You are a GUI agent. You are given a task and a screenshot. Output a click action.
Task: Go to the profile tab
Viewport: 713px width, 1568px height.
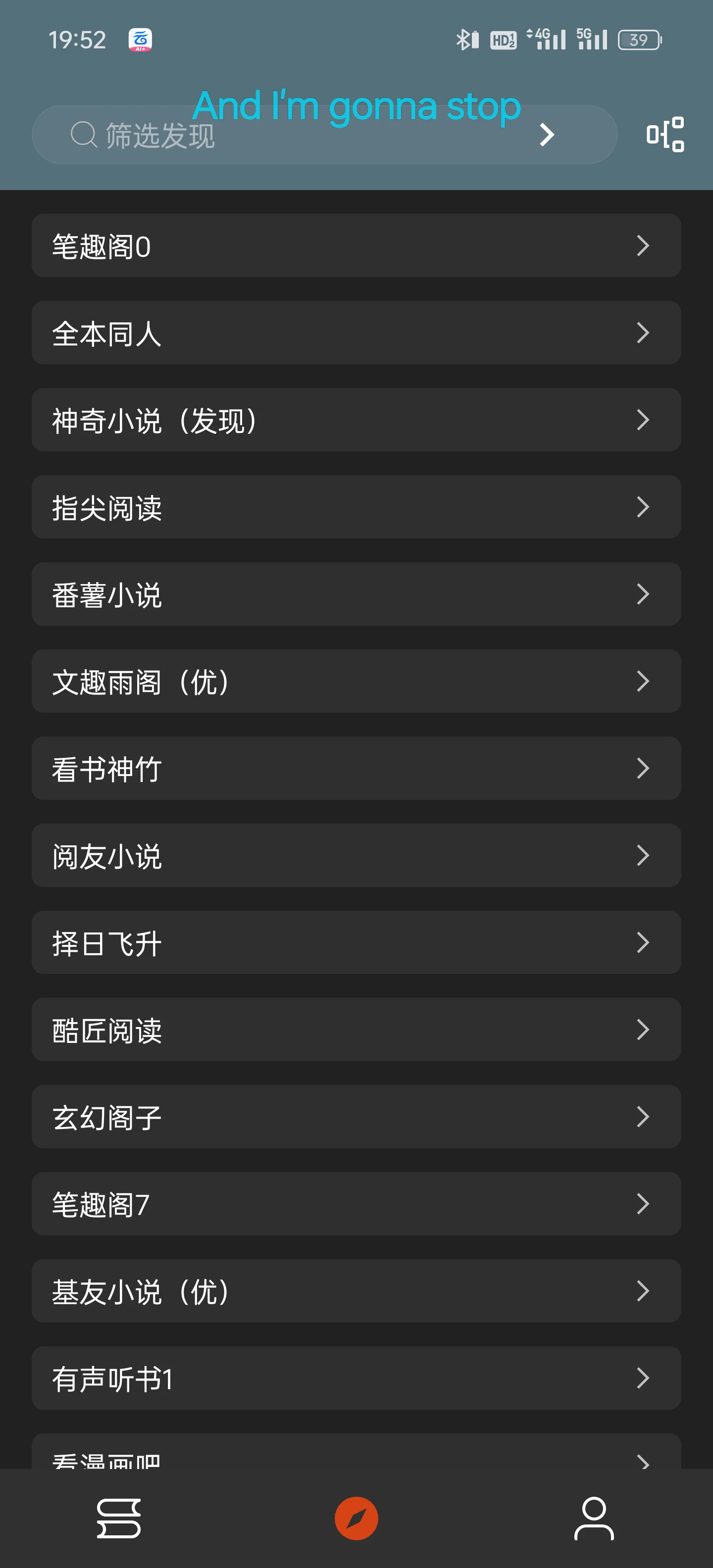point(594,1518)
